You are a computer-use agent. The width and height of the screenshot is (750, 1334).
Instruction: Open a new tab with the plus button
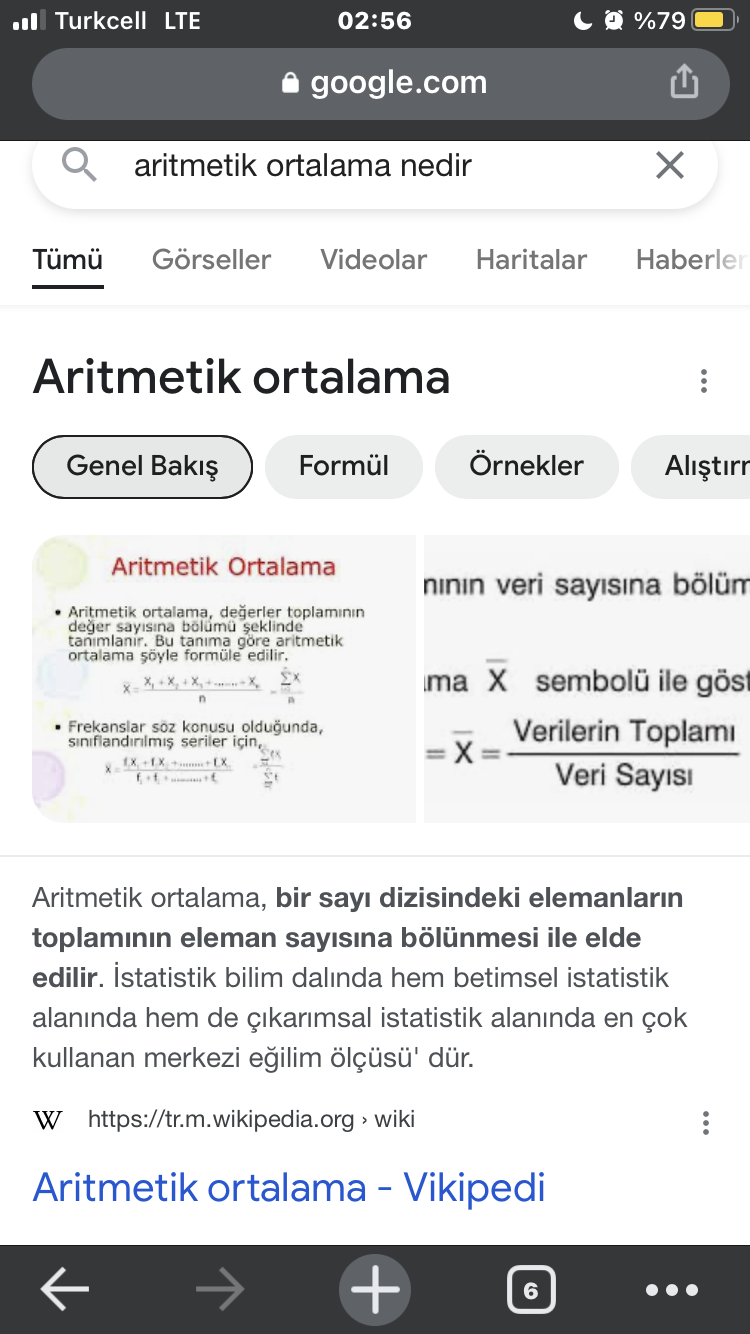[x=375, y=1290]
